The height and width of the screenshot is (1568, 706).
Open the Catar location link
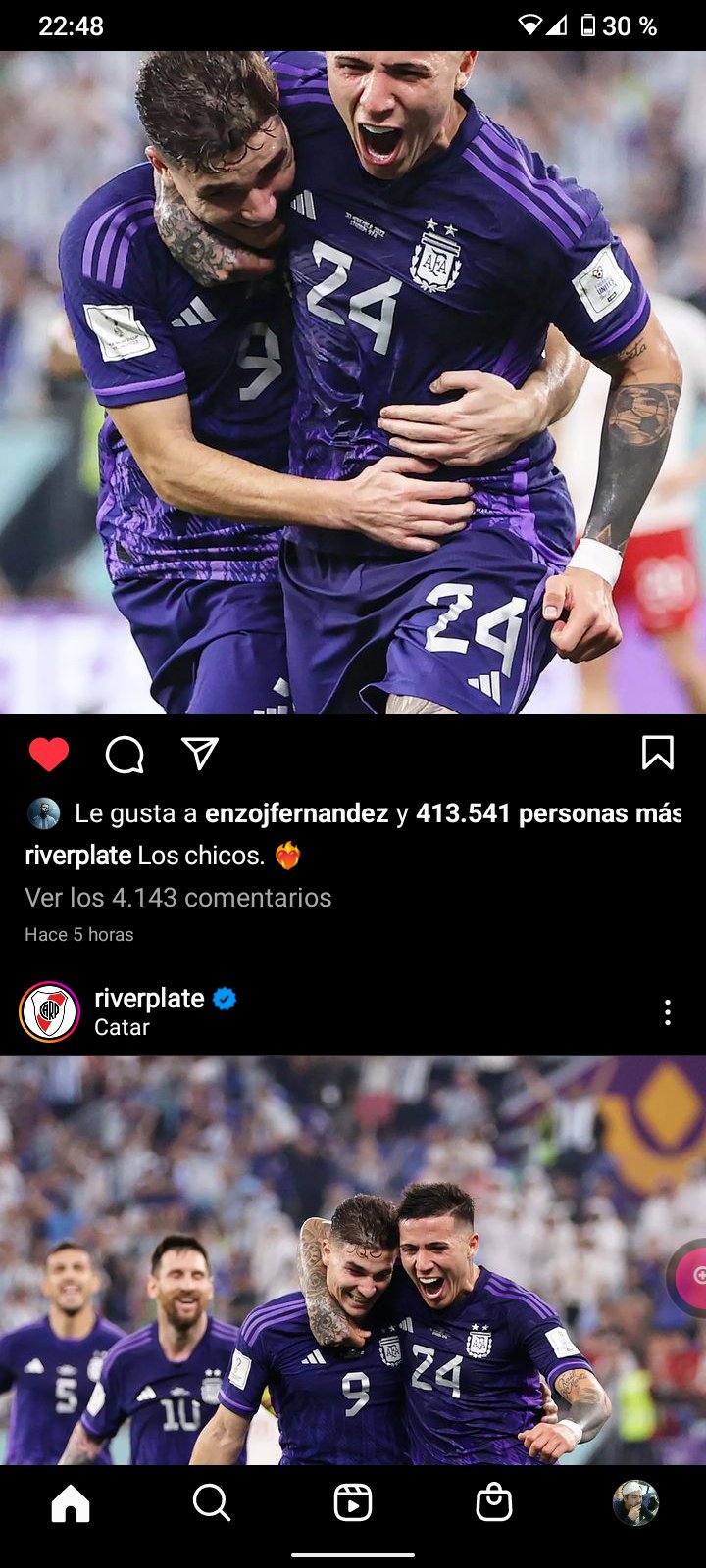[122, 1027]
